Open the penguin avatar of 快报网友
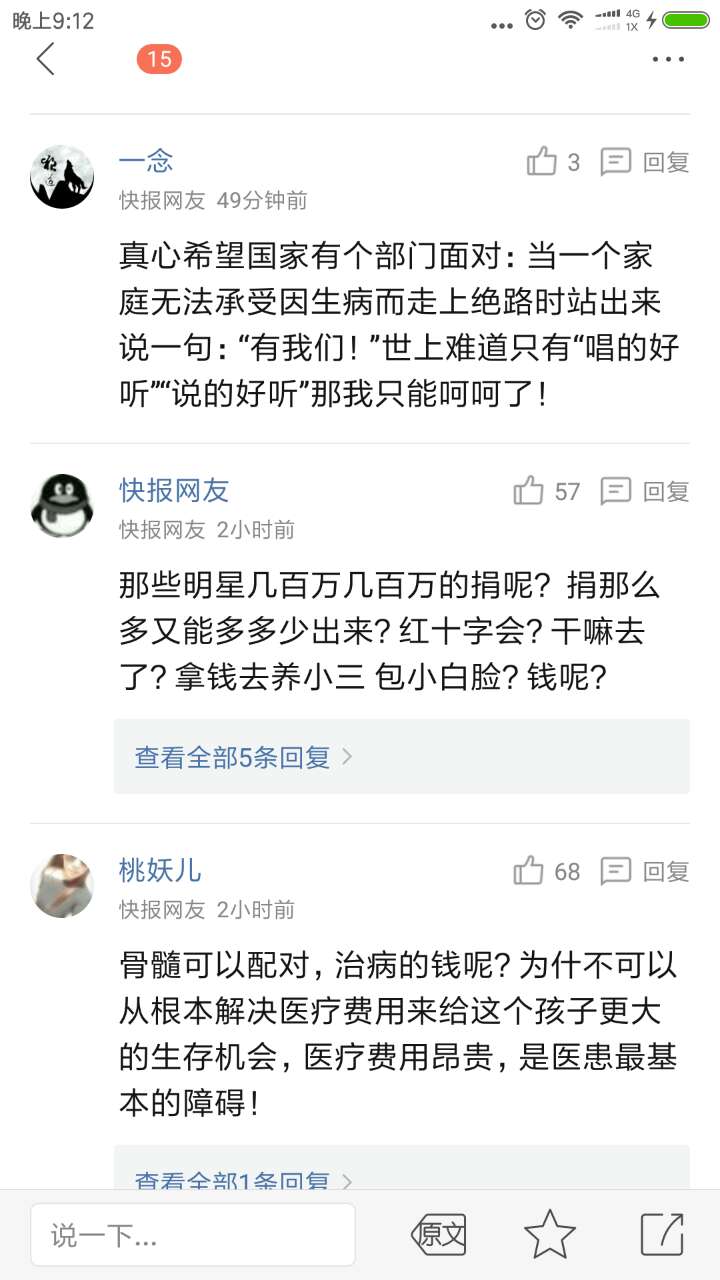Screen dimensions: 720x1280 click(62, 506)
